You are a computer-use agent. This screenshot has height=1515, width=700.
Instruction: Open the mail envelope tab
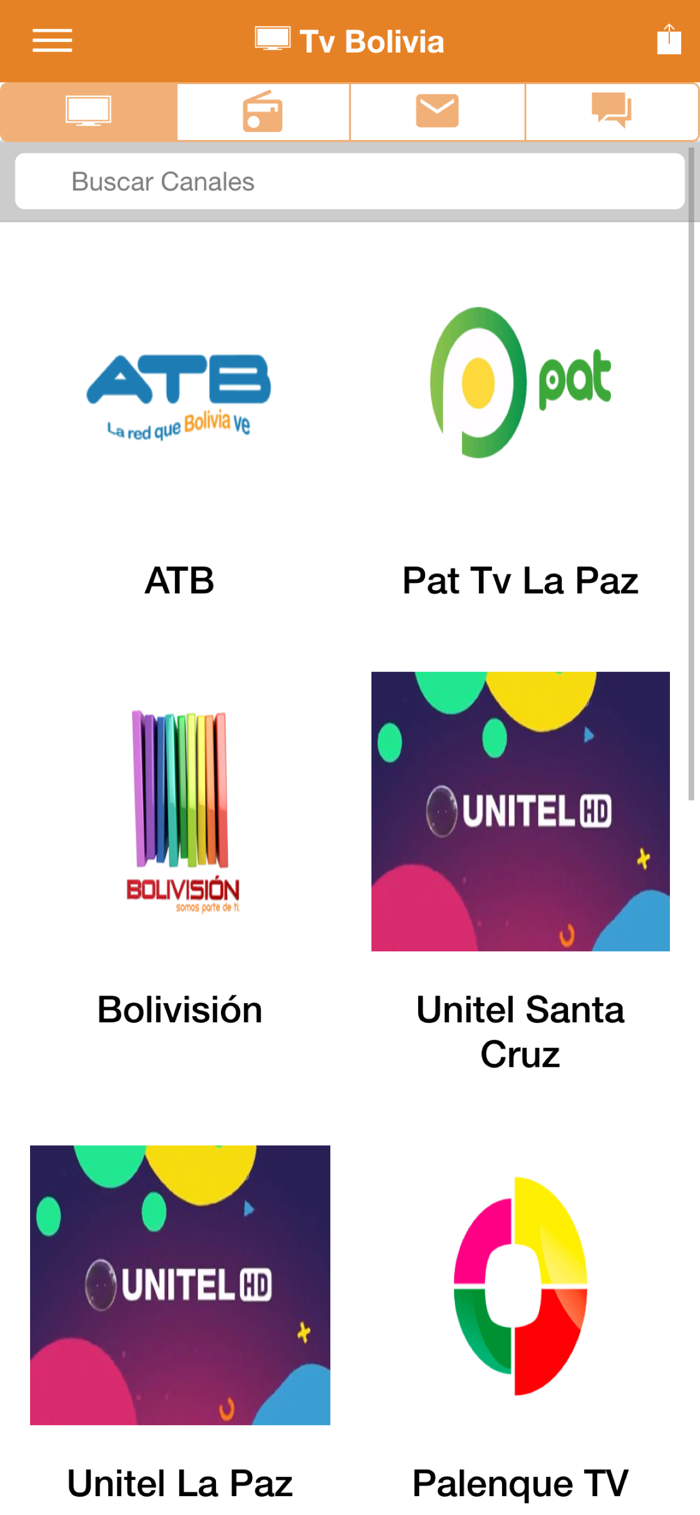tap(437, 111)
